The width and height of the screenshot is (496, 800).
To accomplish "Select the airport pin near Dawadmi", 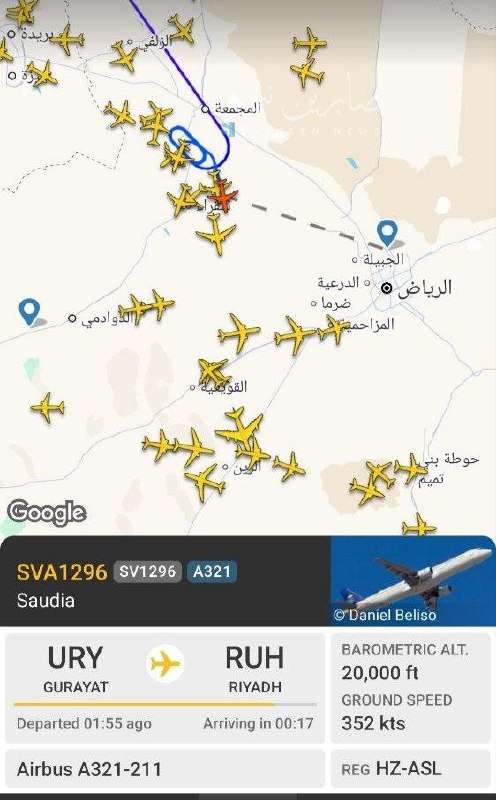I will coord(29,312).
